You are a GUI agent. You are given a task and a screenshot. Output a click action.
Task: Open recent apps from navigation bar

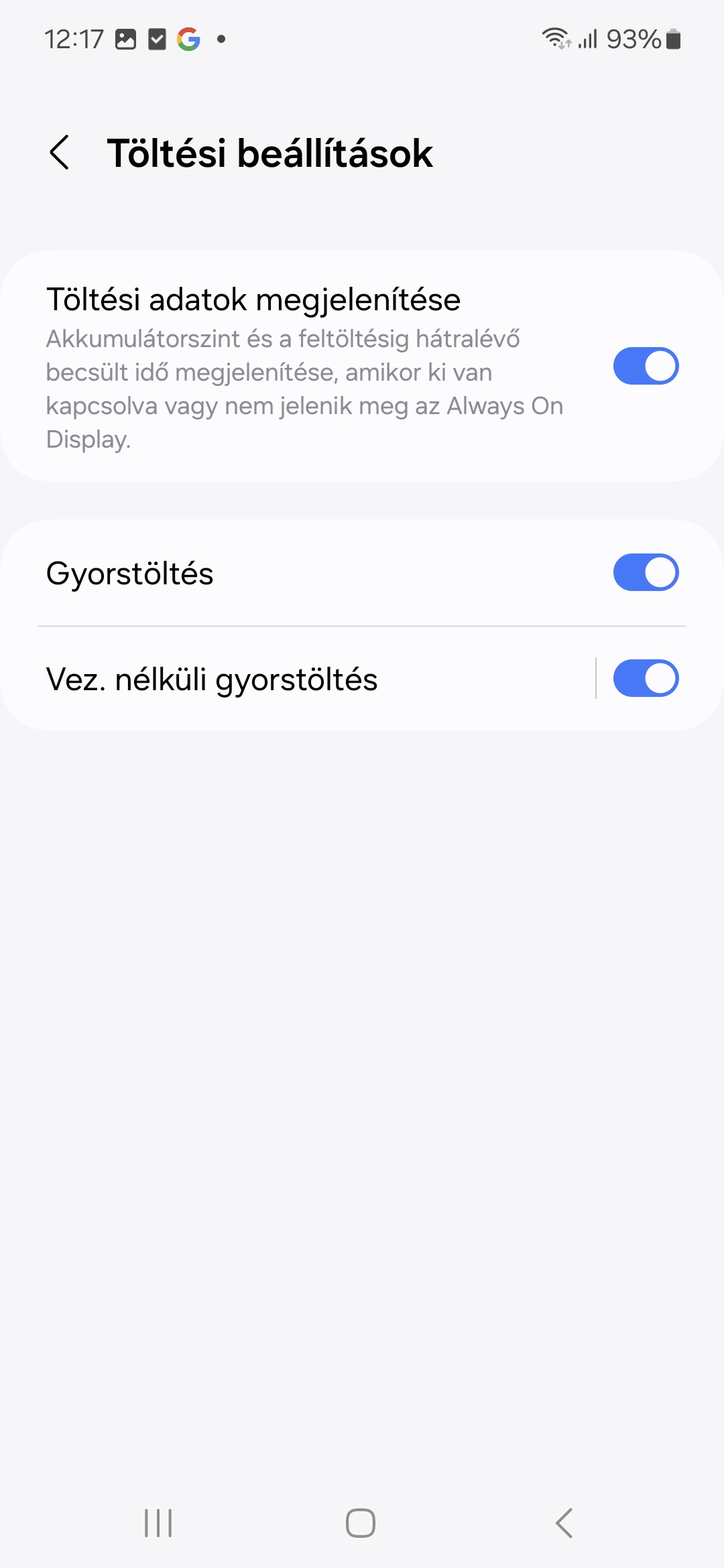pyautogui.click(x=159, y=1522)
